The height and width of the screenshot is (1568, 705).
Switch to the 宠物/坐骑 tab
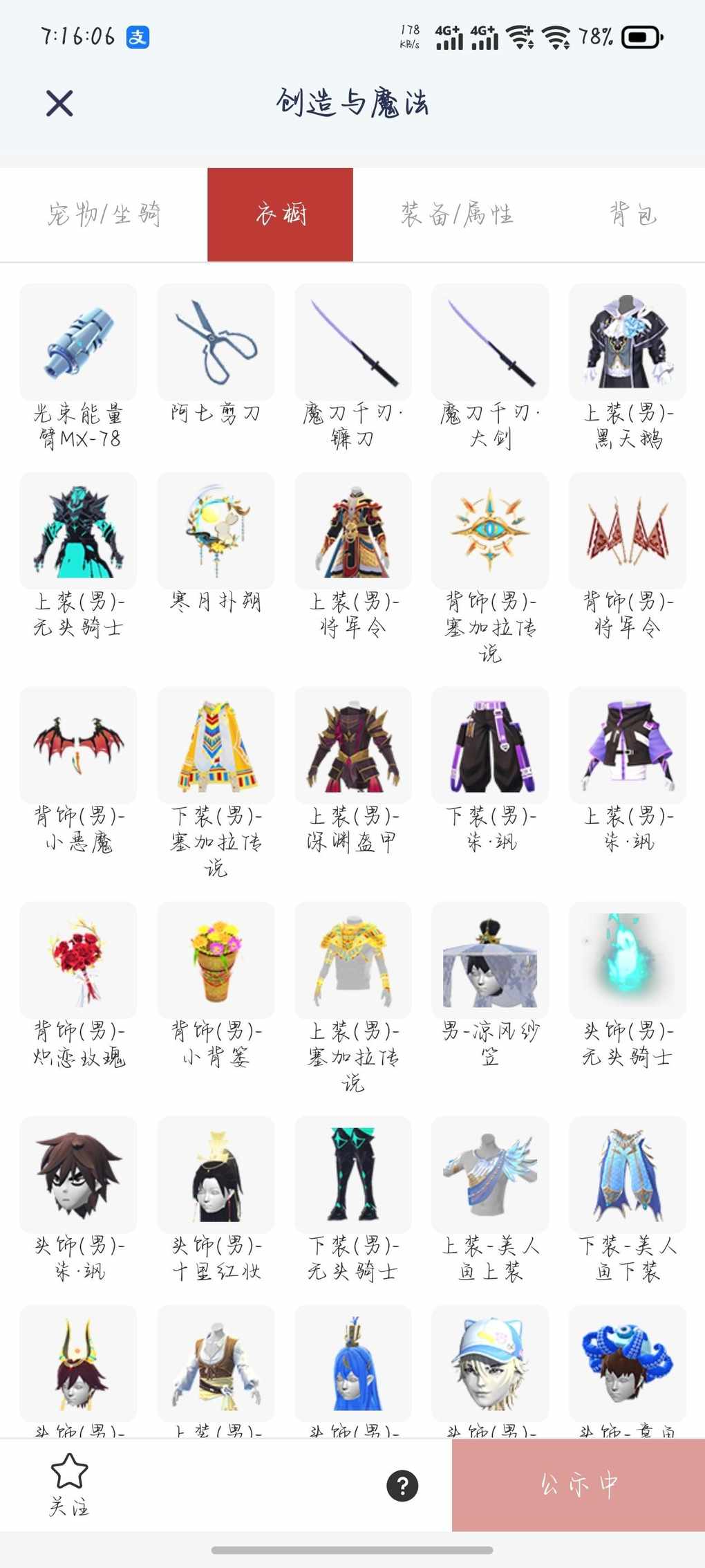[x=104, y=214]
